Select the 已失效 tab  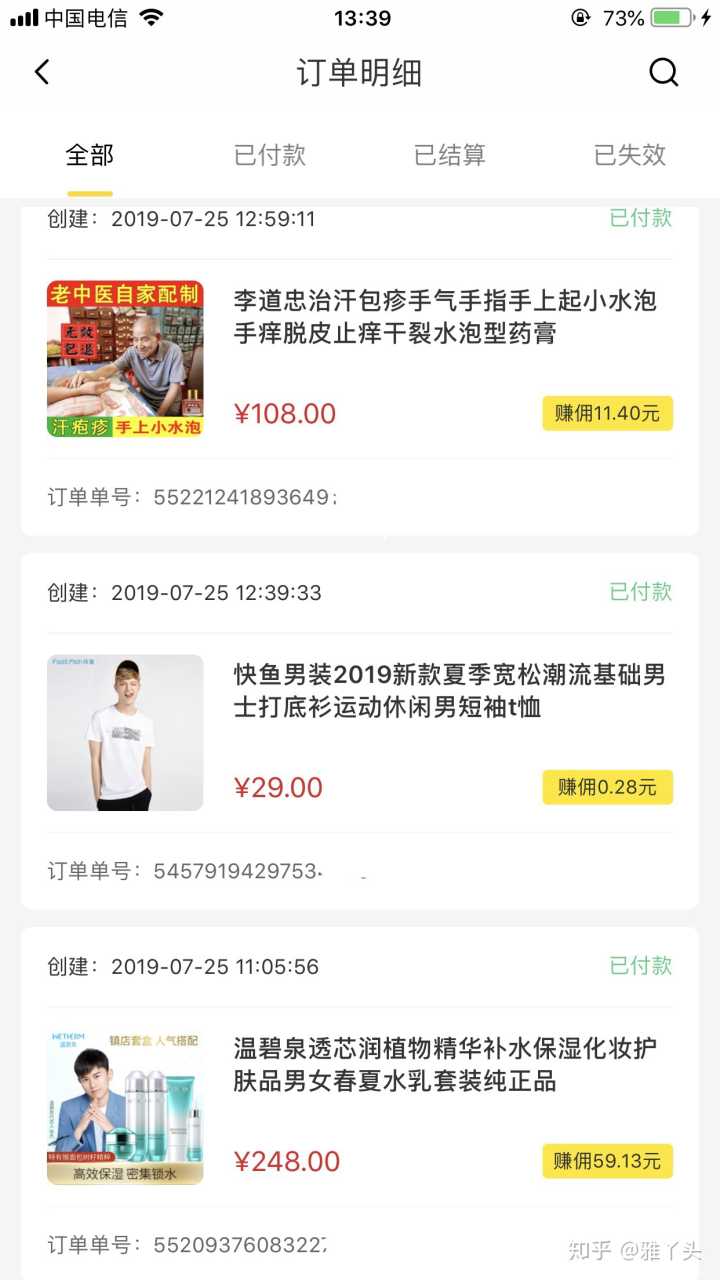(630, 155)
